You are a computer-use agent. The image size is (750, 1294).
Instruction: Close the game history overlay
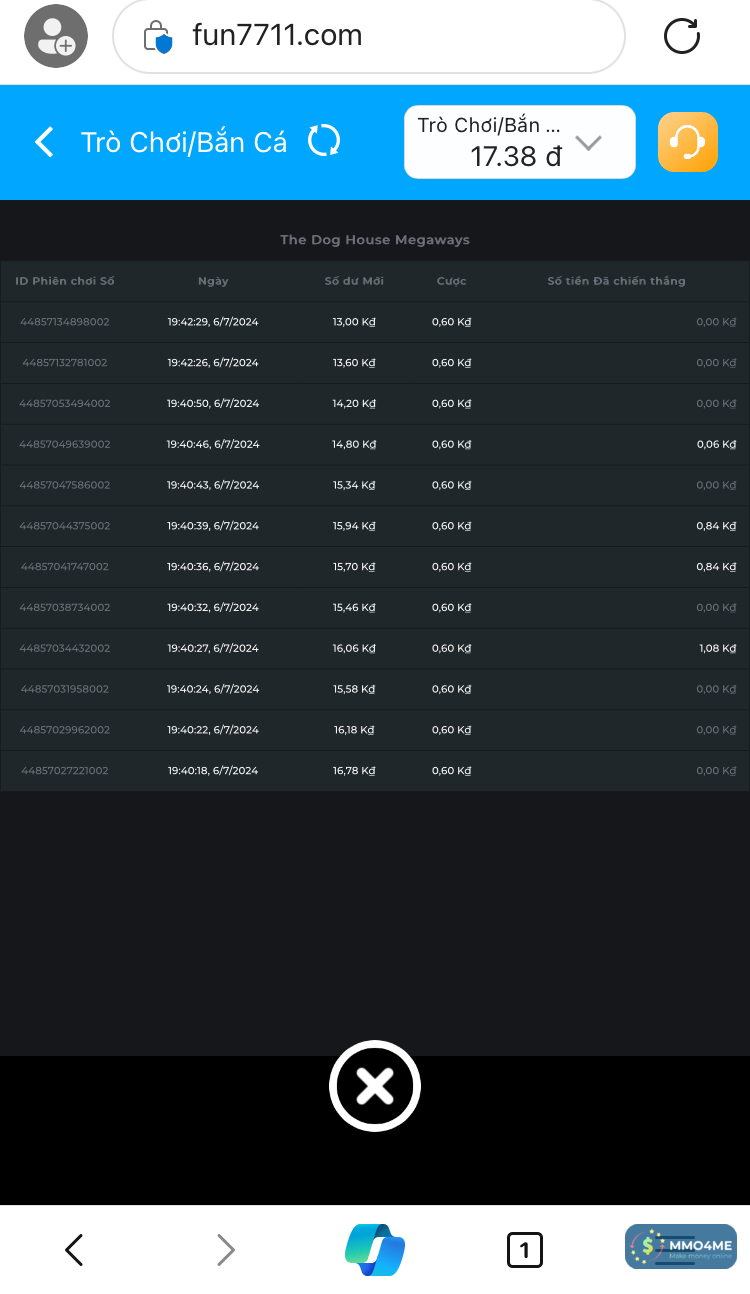pyautogui.click(x=375, y=1086)
